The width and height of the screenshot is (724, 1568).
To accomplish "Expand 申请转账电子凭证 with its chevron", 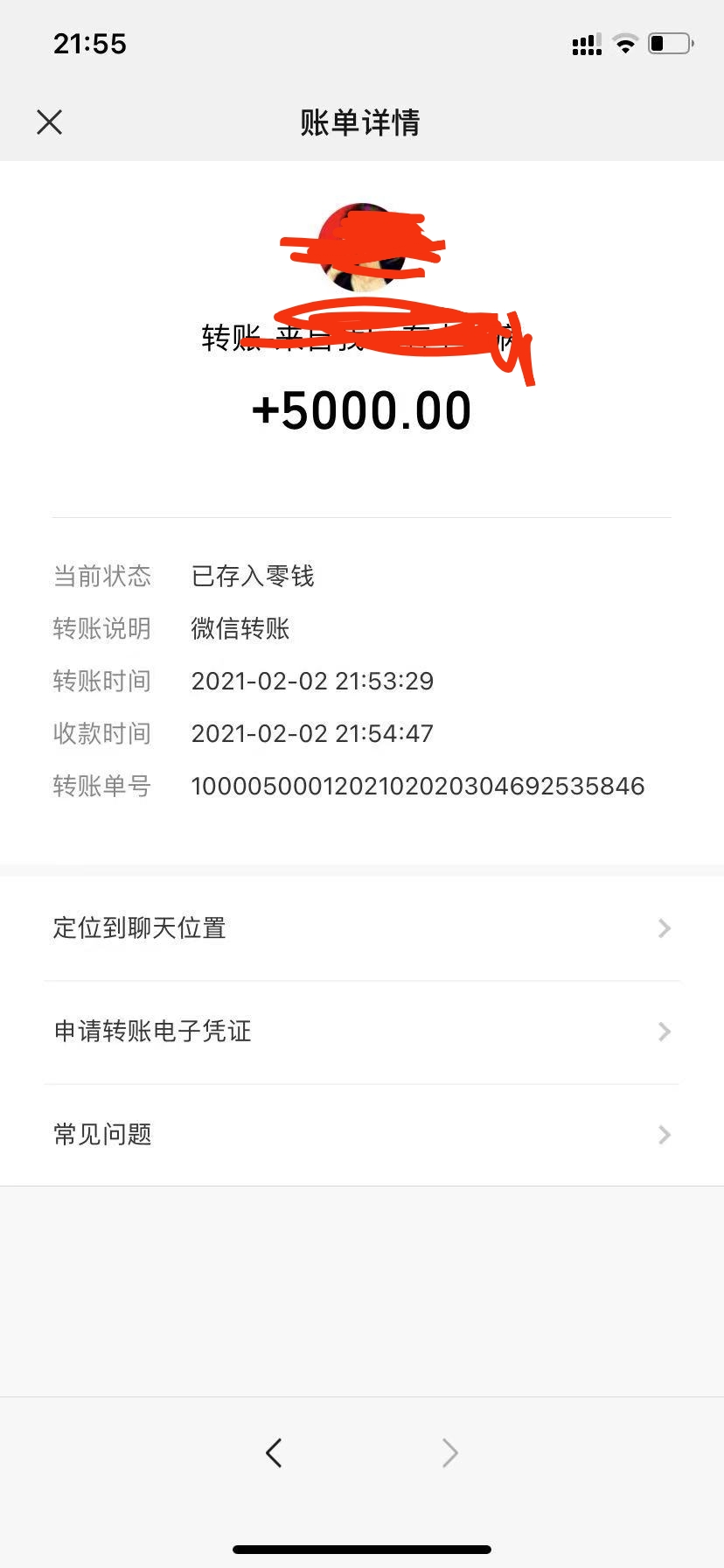I will pyautogui.click(x=664, y=1032).
